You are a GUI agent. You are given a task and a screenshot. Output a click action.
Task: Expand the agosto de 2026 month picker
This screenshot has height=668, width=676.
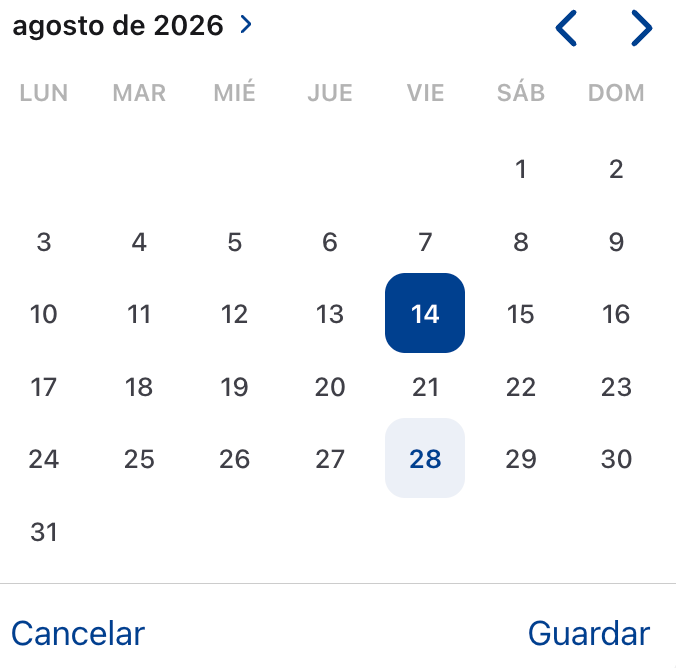click(132, 25)
